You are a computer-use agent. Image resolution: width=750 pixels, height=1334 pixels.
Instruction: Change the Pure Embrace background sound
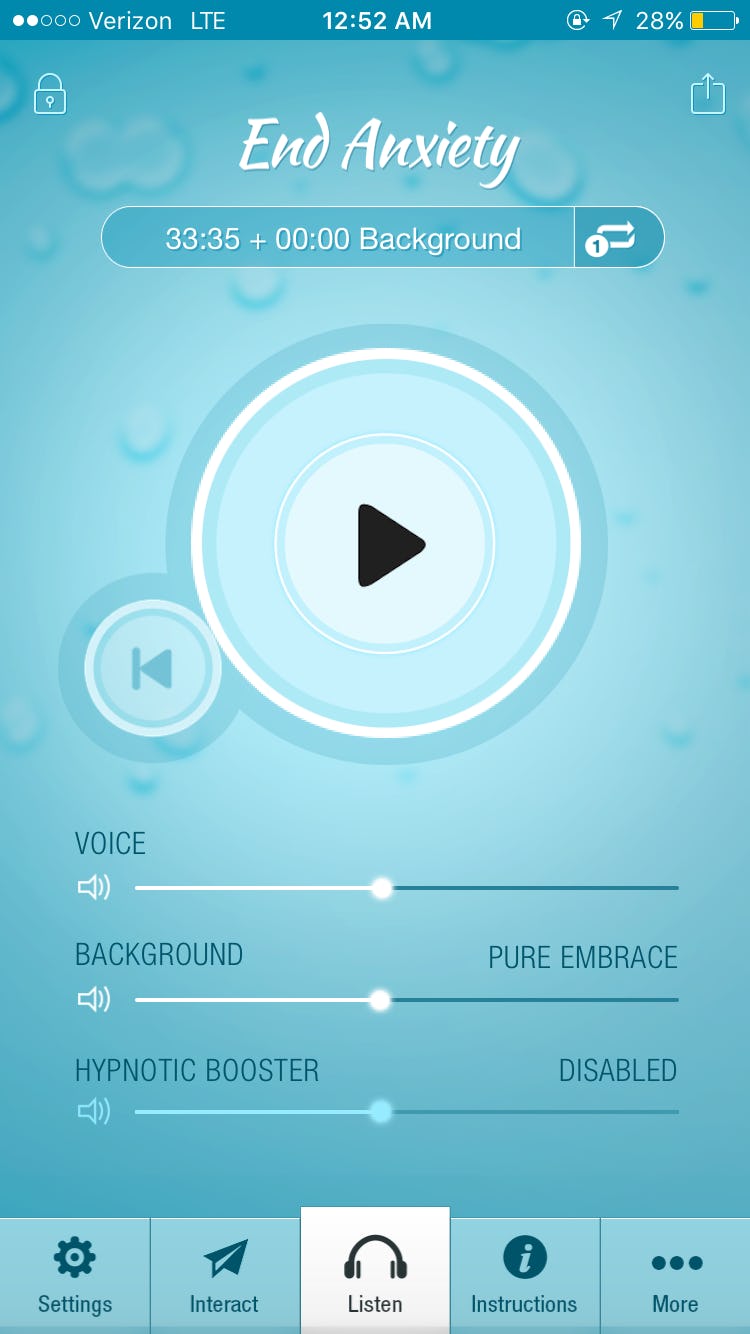[582, 957]
